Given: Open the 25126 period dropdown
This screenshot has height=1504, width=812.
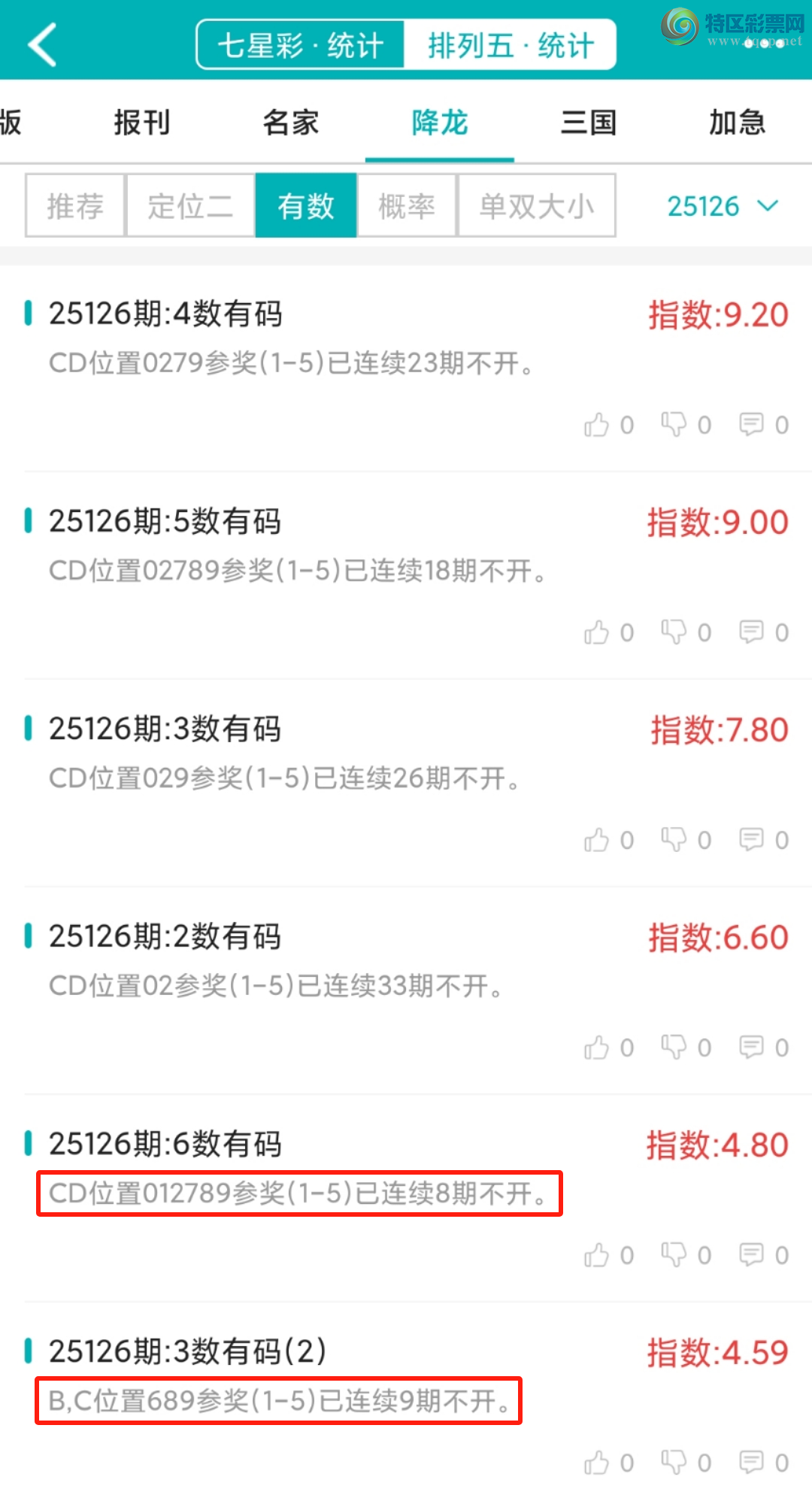Looking at the screenshot, I should pos(722,206).
